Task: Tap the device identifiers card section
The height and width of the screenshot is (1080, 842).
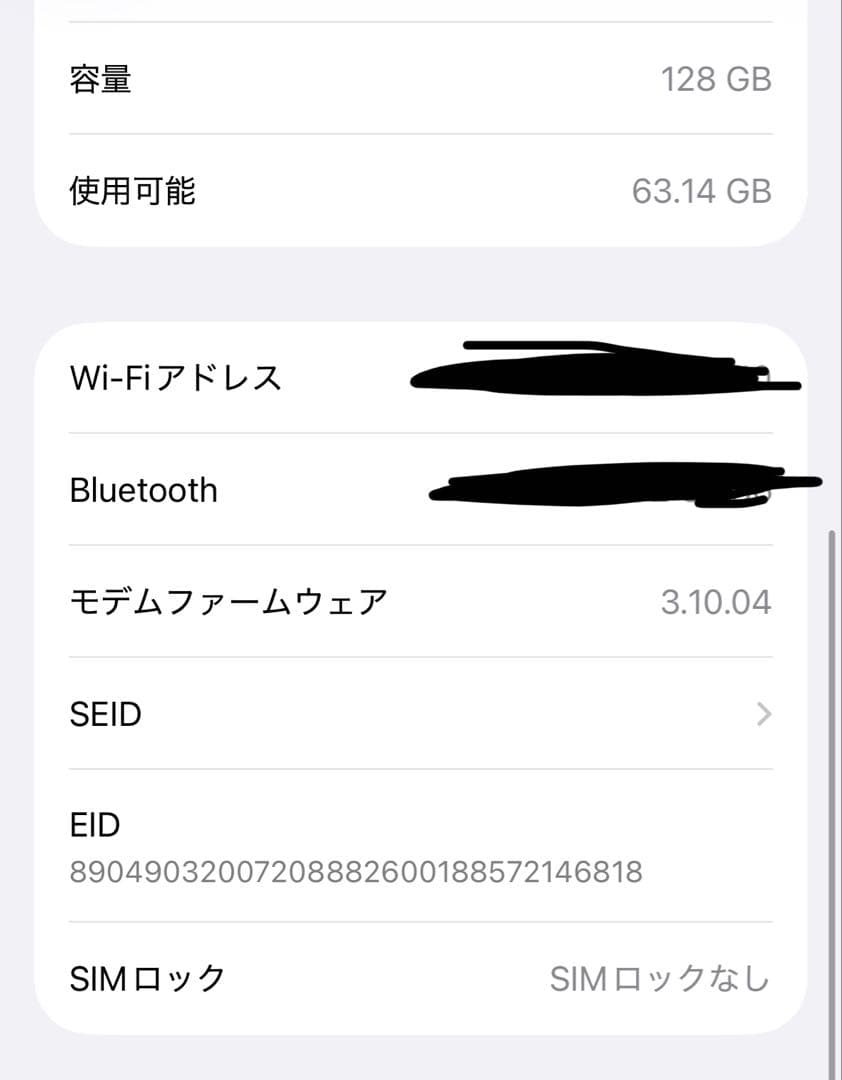Action: click(x=420, y=660)
